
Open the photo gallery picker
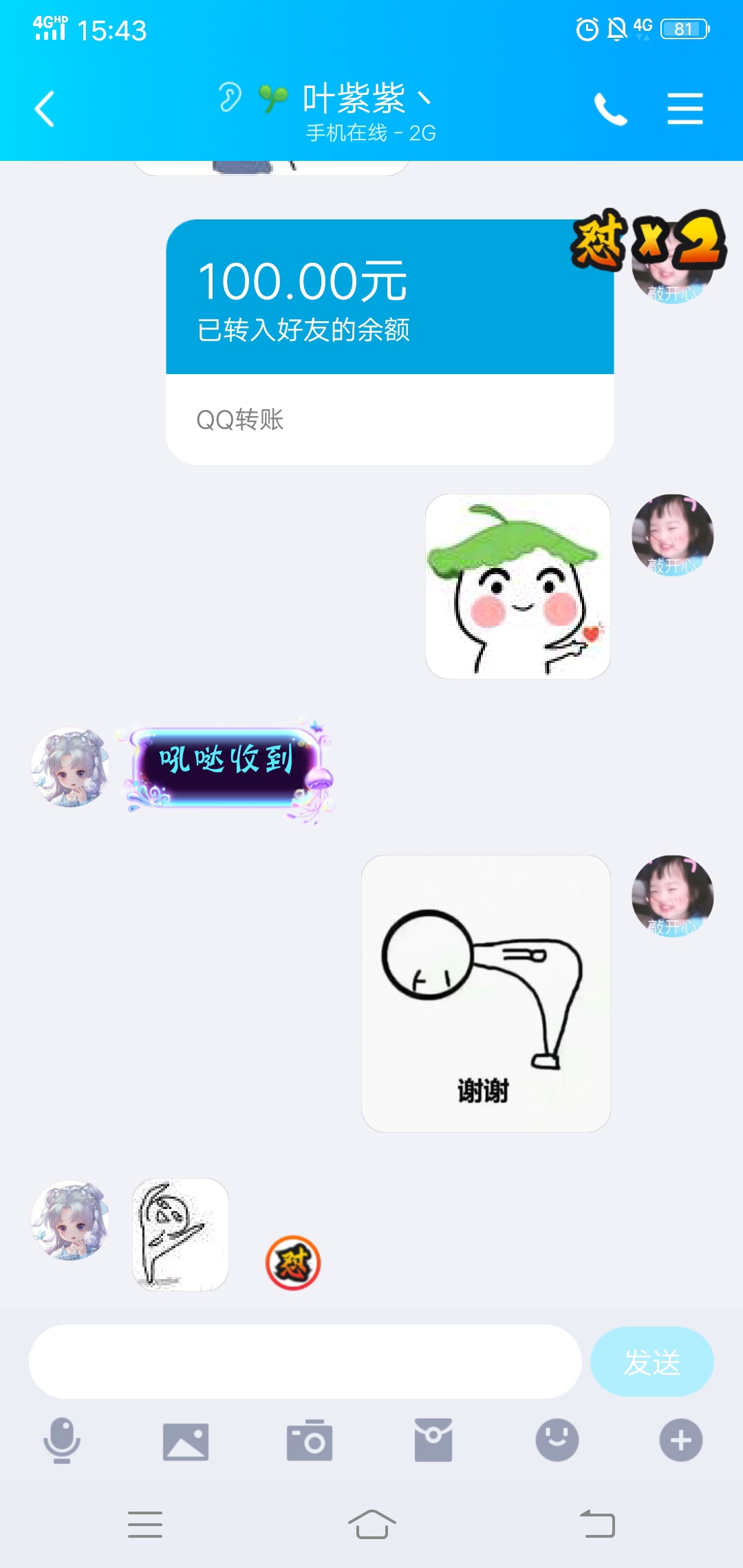186,1440
